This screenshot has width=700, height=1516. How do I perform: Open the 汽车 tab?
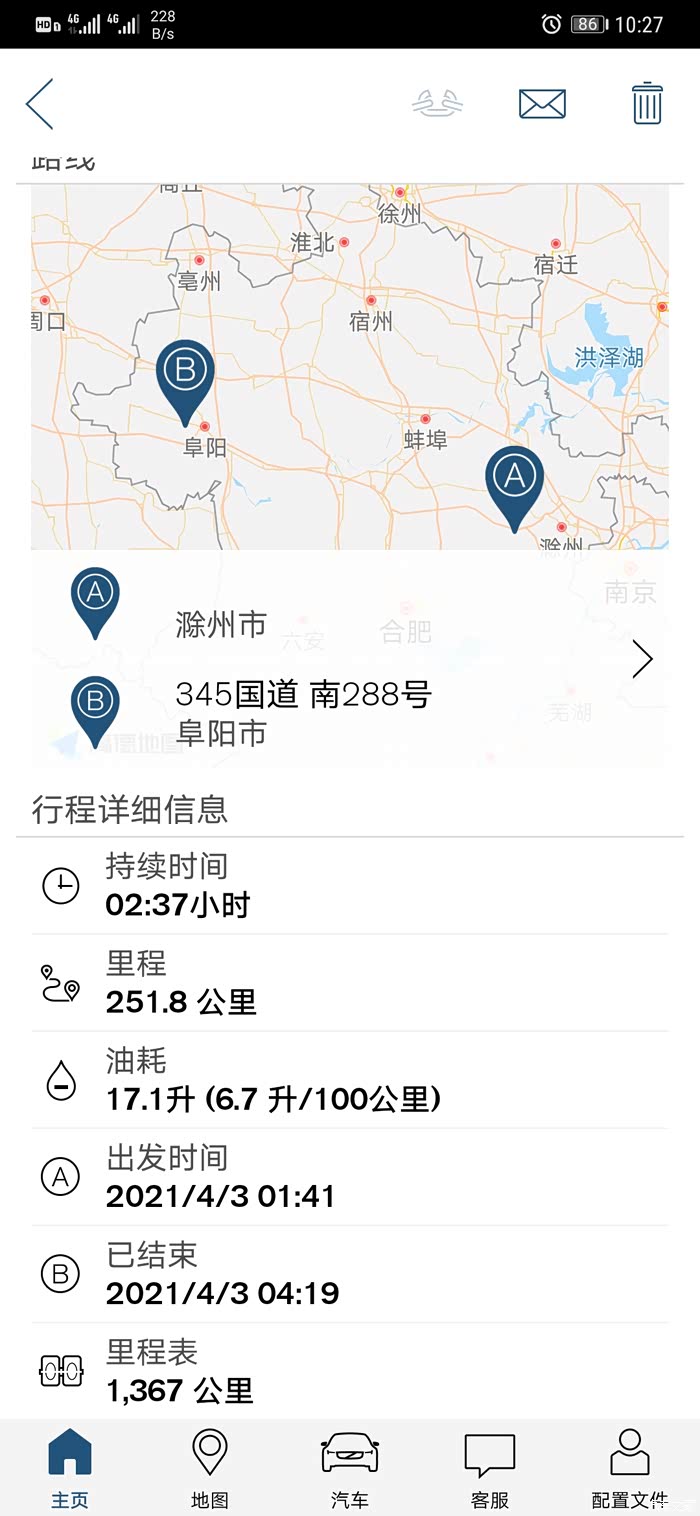[x=350, y=1468]
